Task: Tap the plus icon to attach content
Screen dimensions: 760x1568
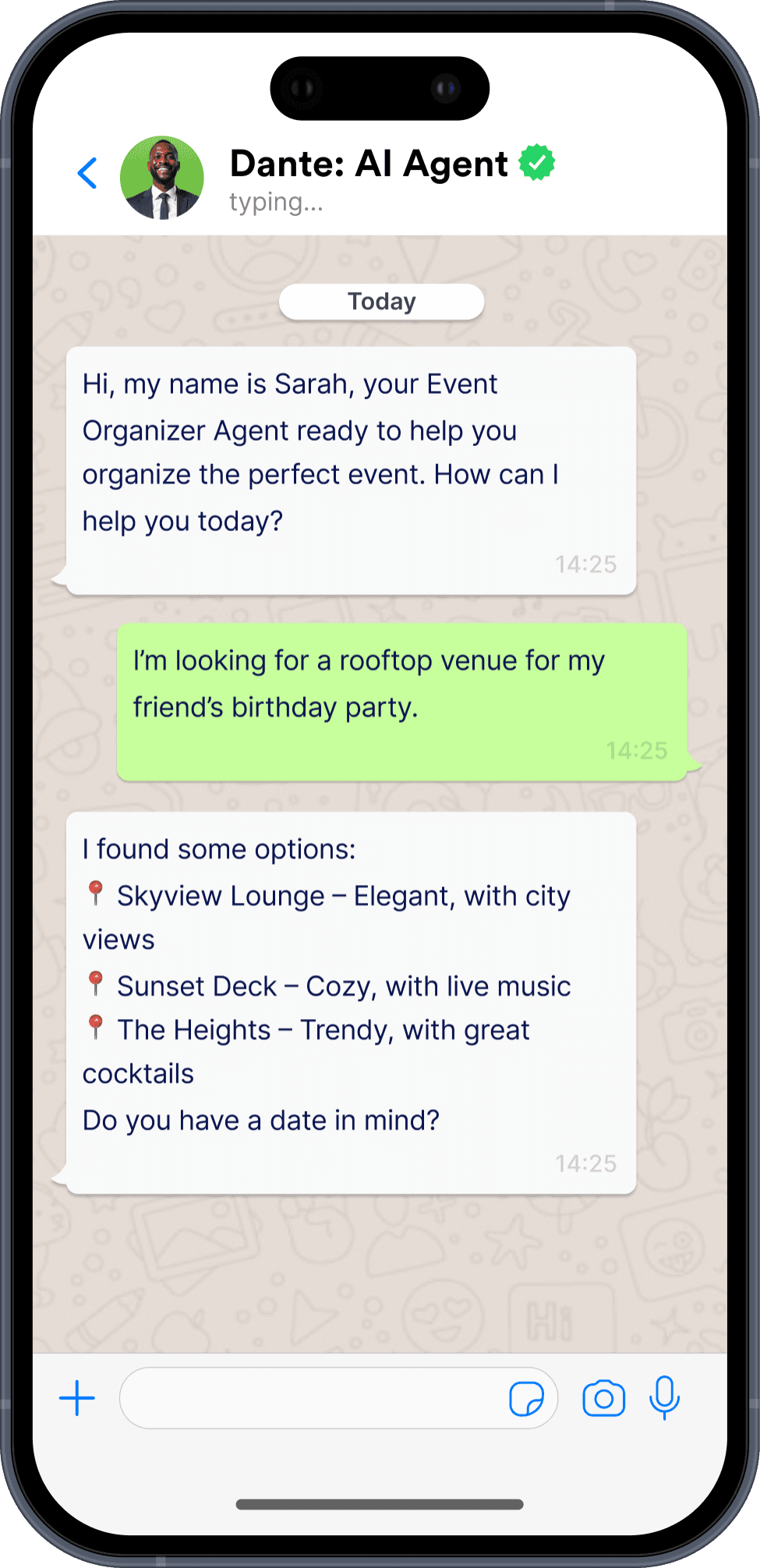Action: [x=77, y=1398]
